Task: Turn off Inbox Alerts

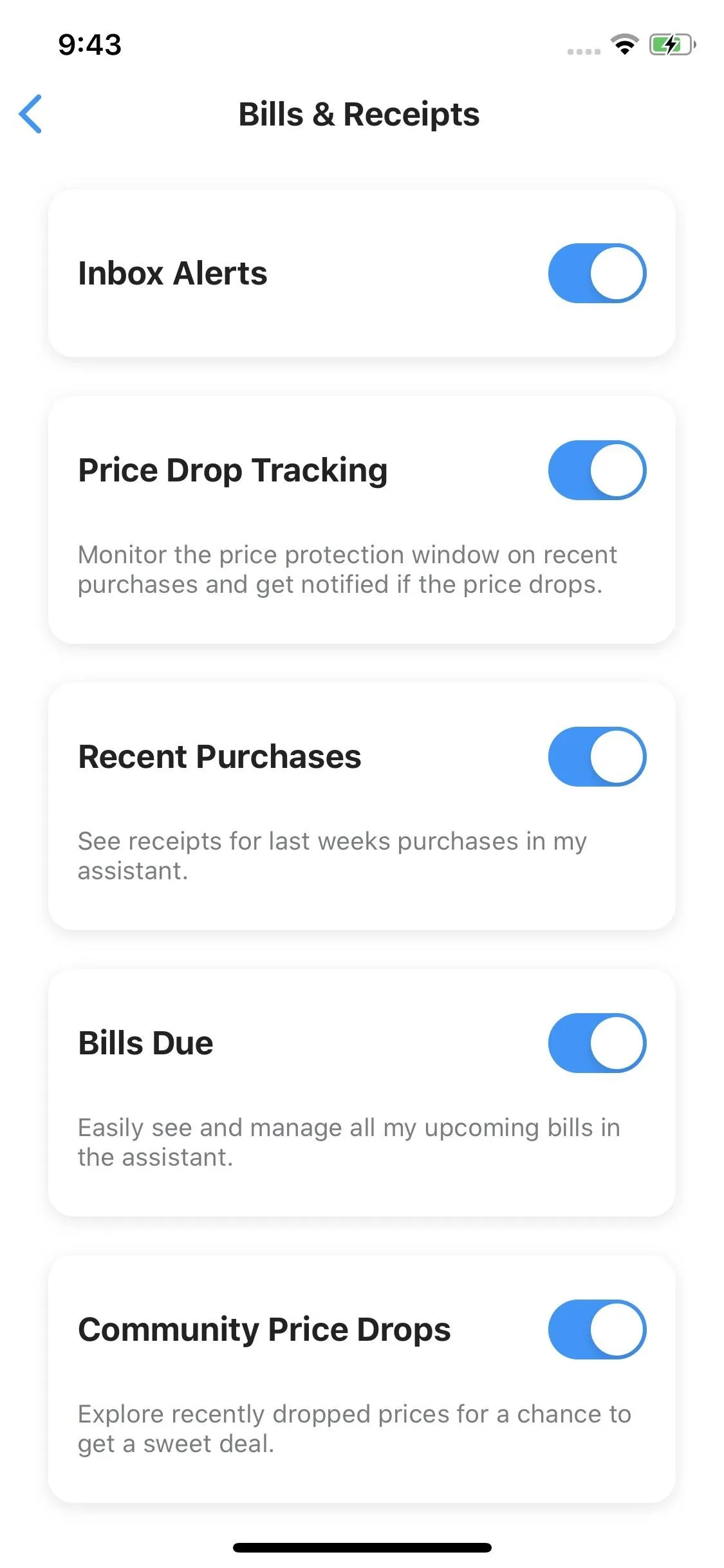Action: [597, 273]
